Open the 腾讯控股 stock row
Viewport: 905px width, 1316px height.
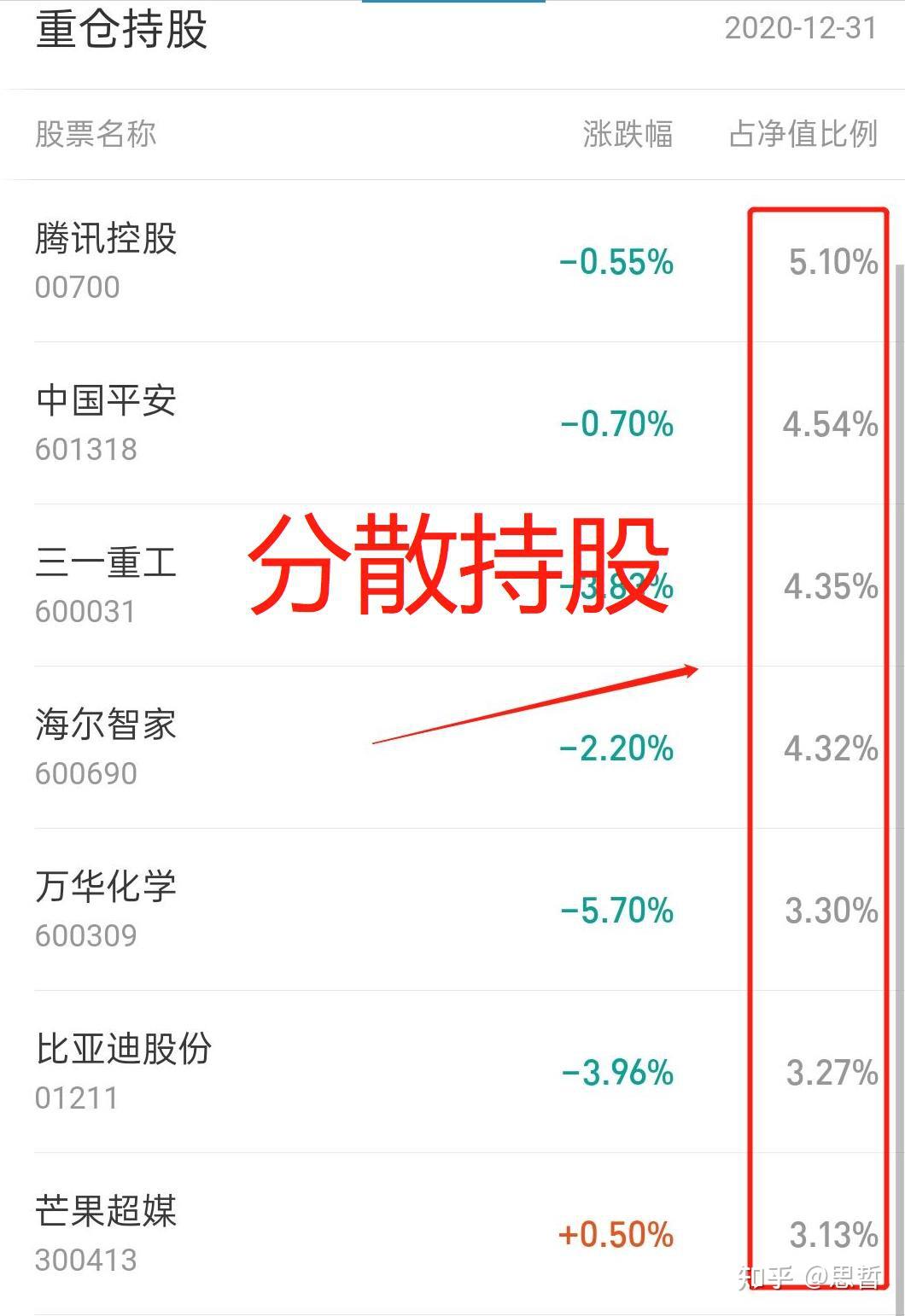point(107,240)
